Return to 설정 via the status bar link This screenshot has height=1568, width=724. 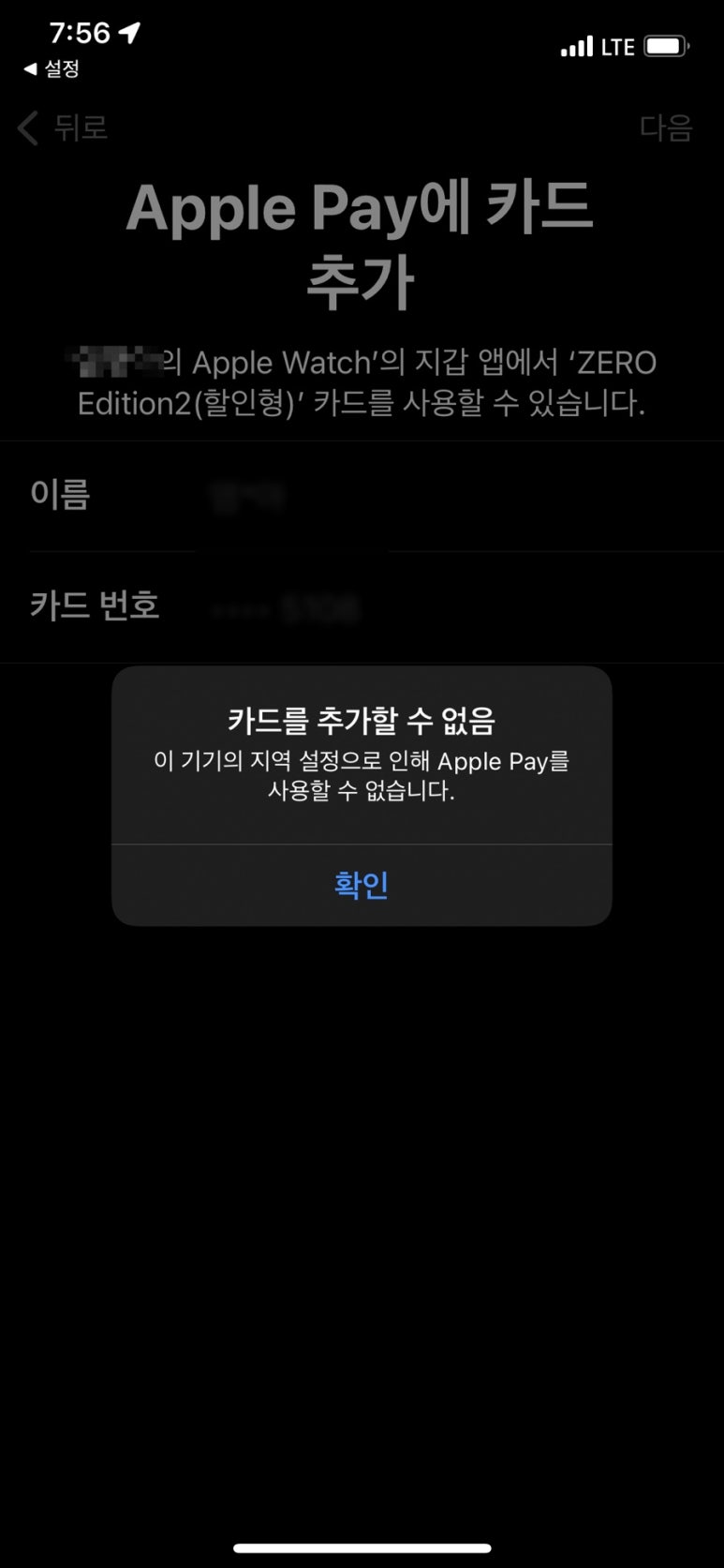[52, 68]
